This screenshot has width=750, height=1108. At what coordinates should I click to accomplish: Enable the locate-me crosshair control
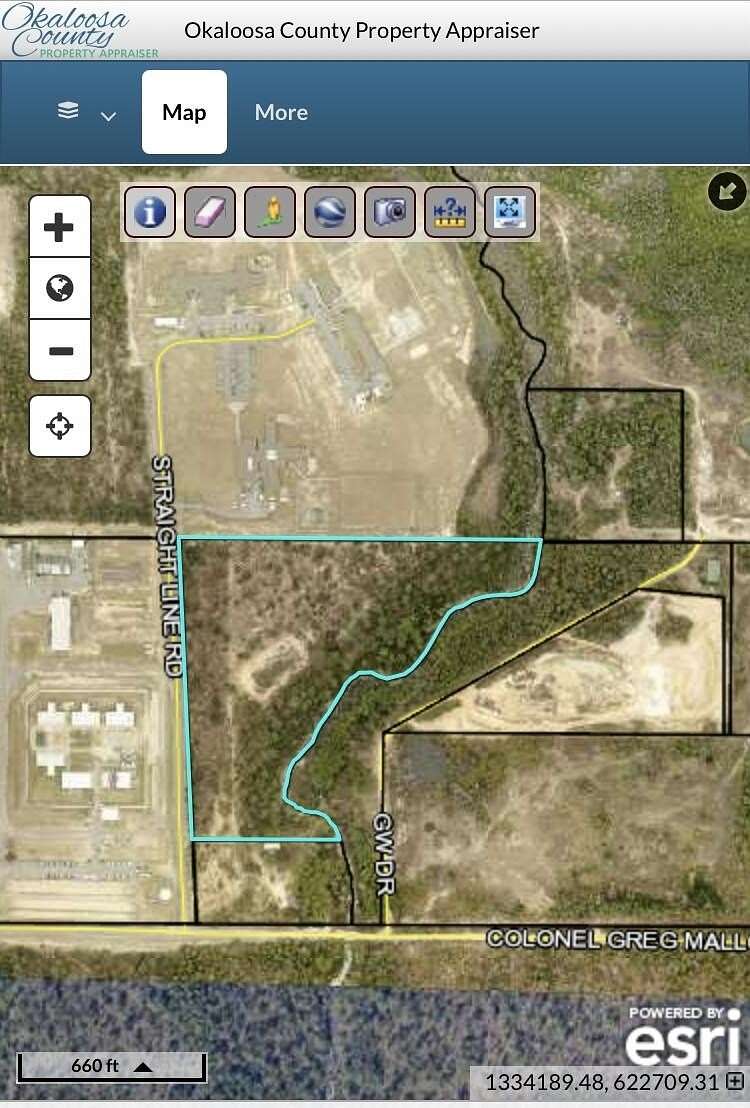[60, 424]
